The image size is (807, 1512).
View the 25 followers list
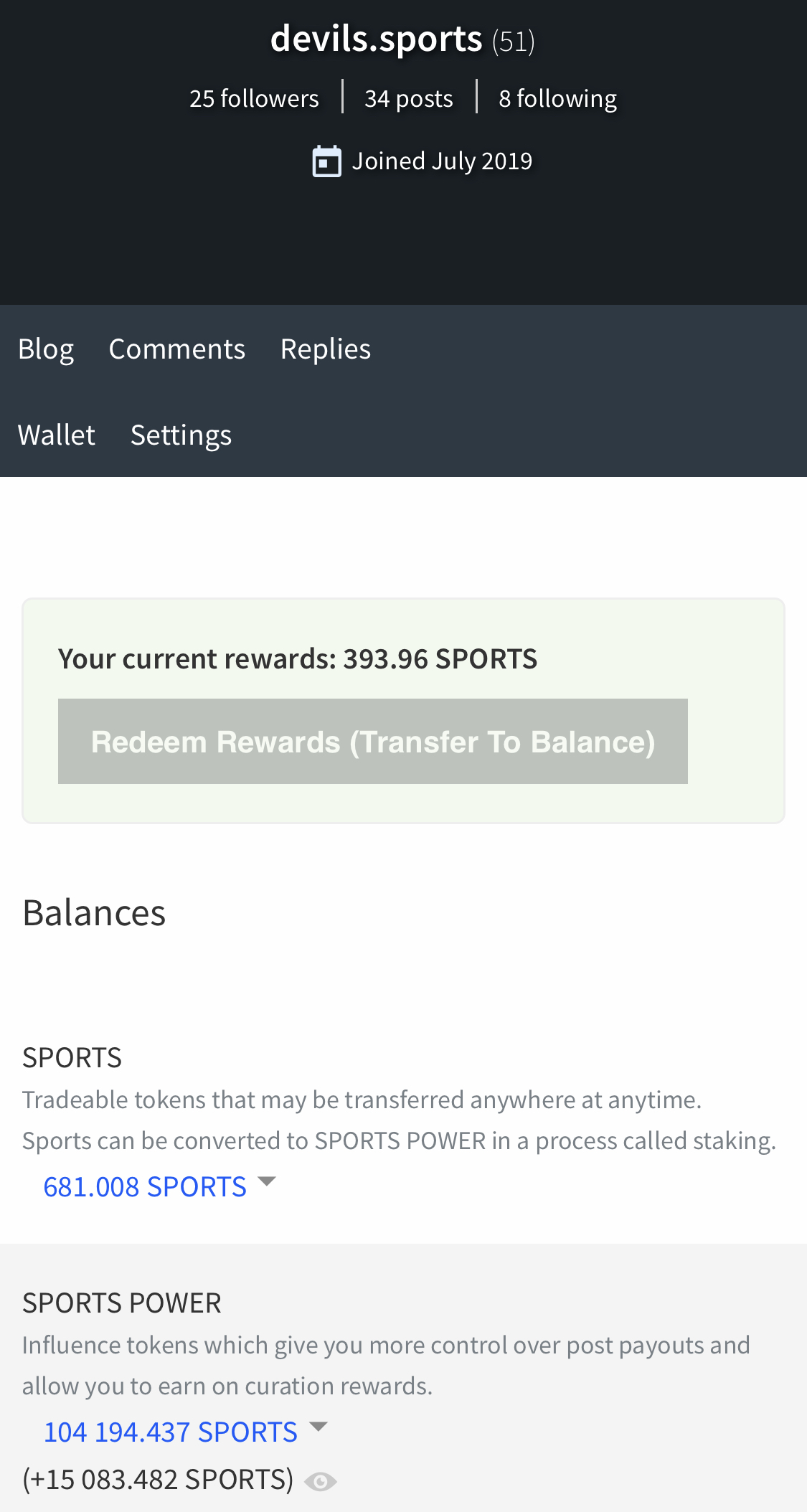click(x=254, y=98)
